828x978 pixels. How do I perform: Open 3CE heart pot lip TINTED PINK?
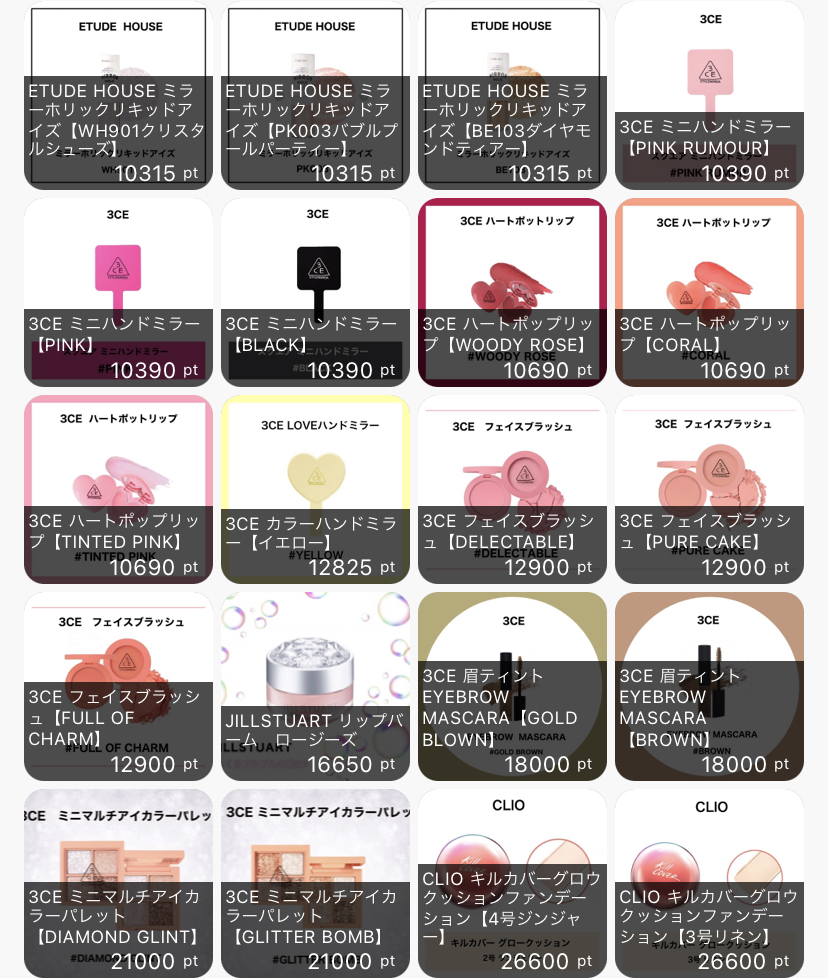point(118,489)
